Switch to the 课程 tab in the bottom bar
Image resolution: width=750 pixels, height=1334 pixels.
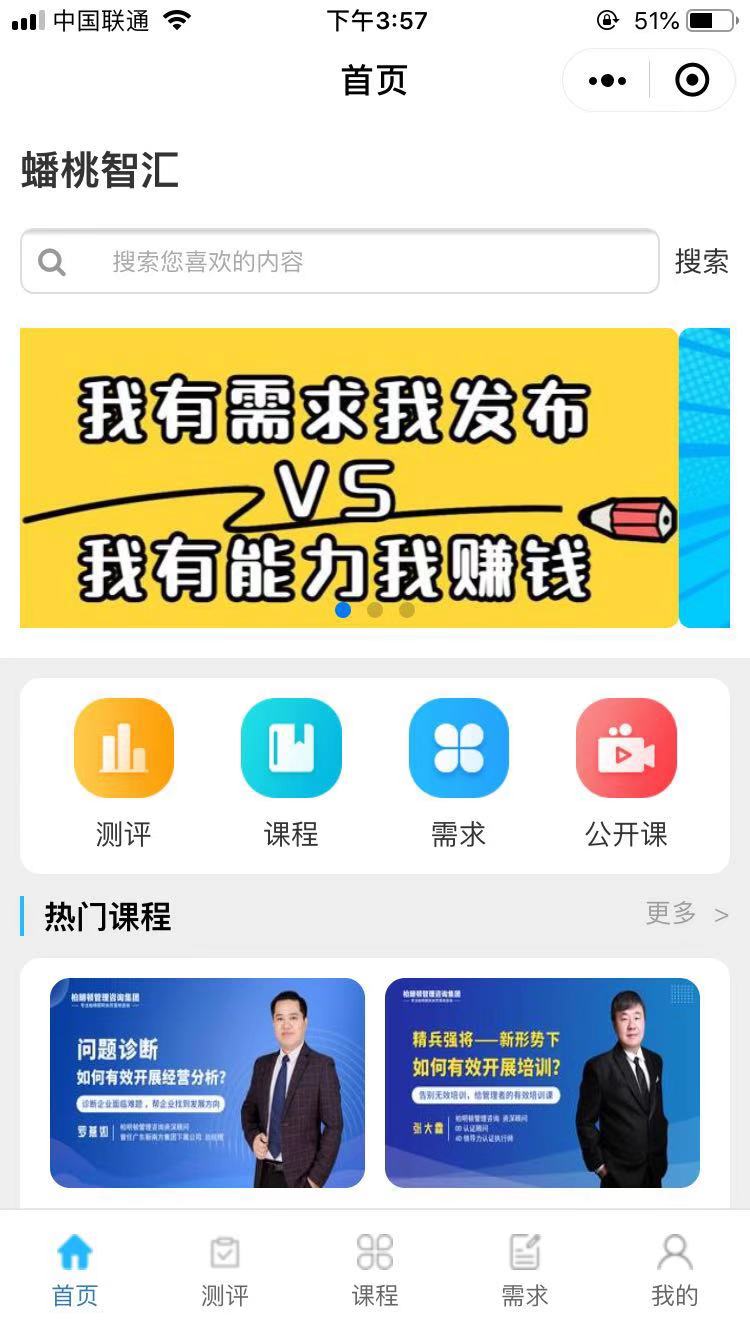point(375,1272)
